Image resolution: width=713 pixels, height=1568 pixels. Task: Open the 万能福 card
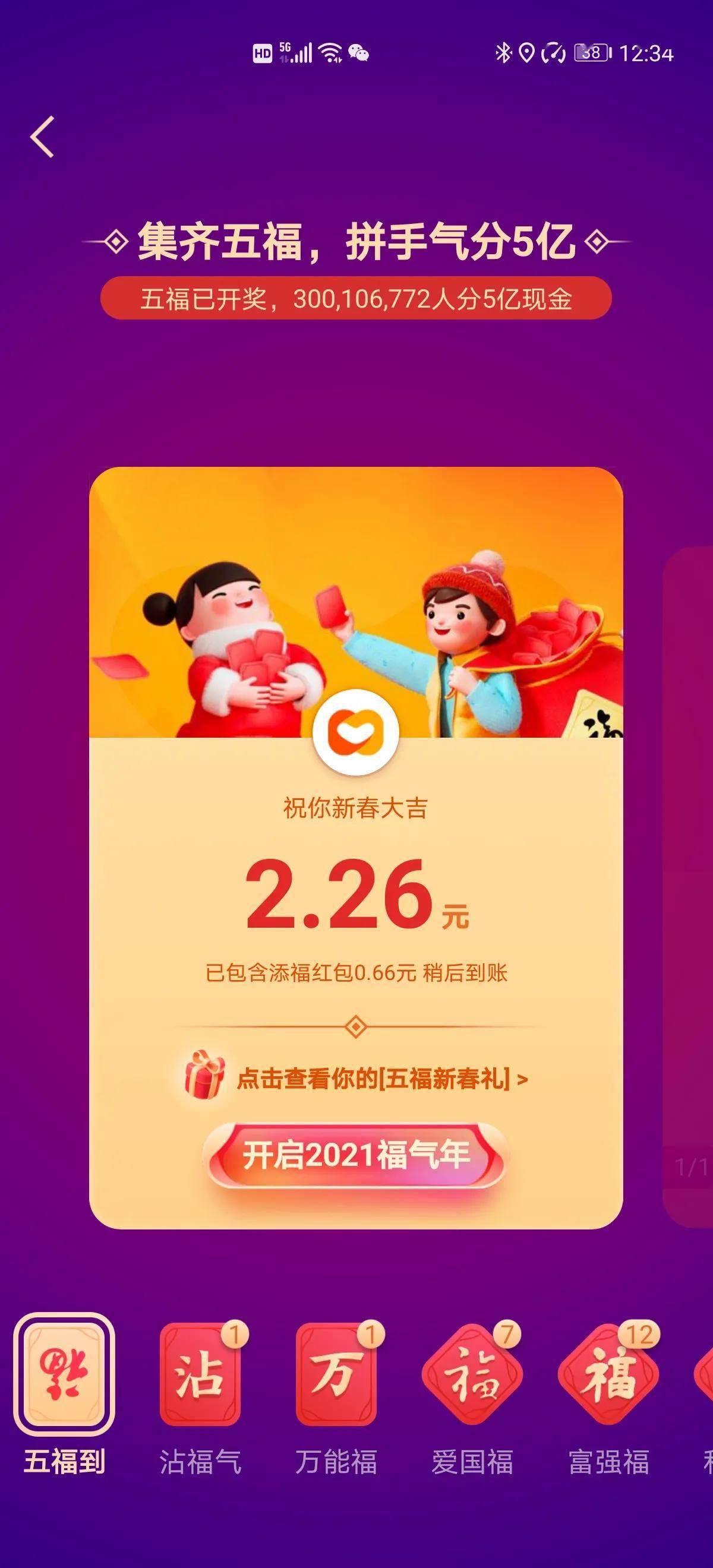point(336,1374)
